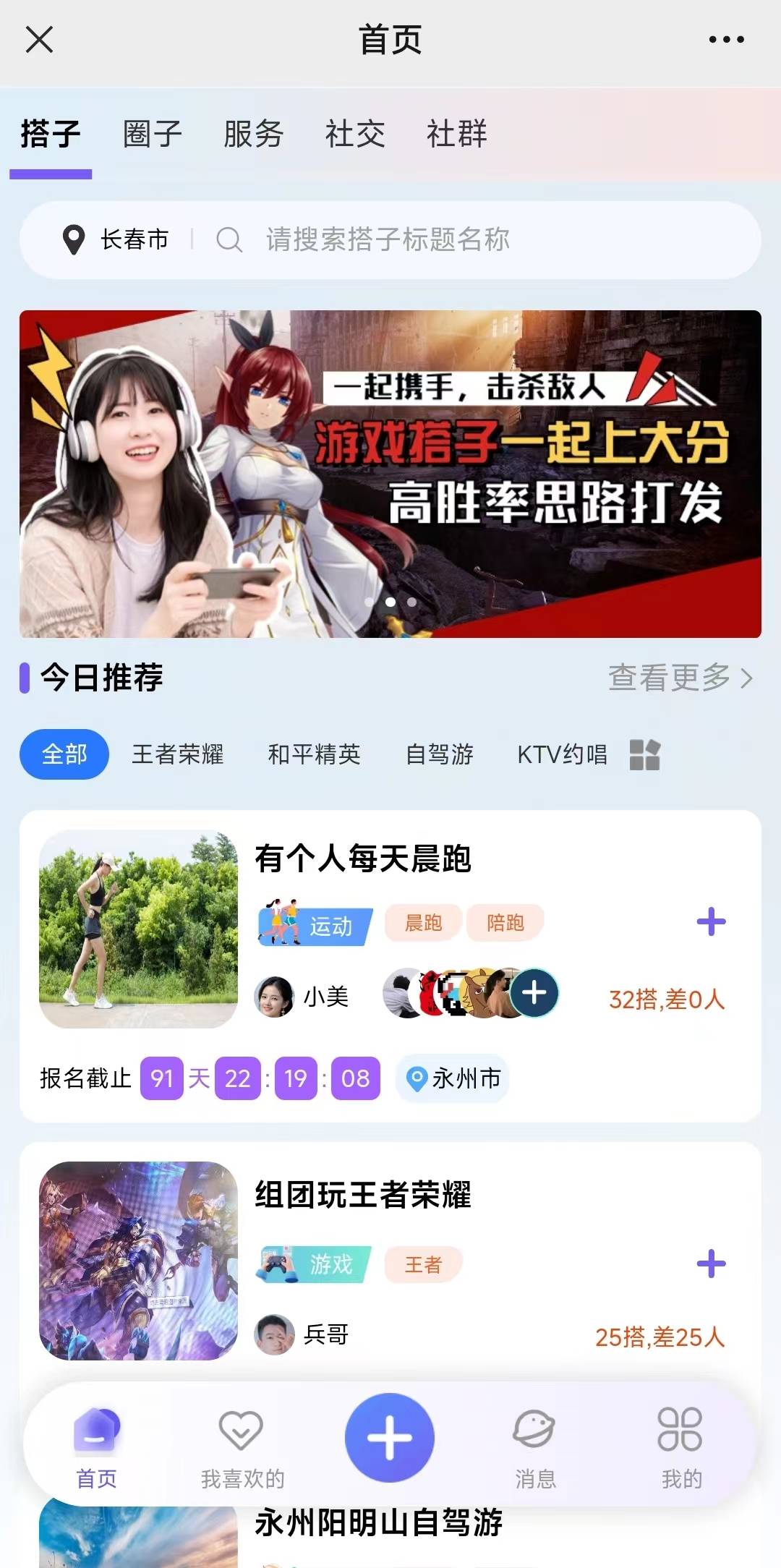Filter by 王者荣耀 chip
This screenshot has width=781, height=1568.
[177, 754]
